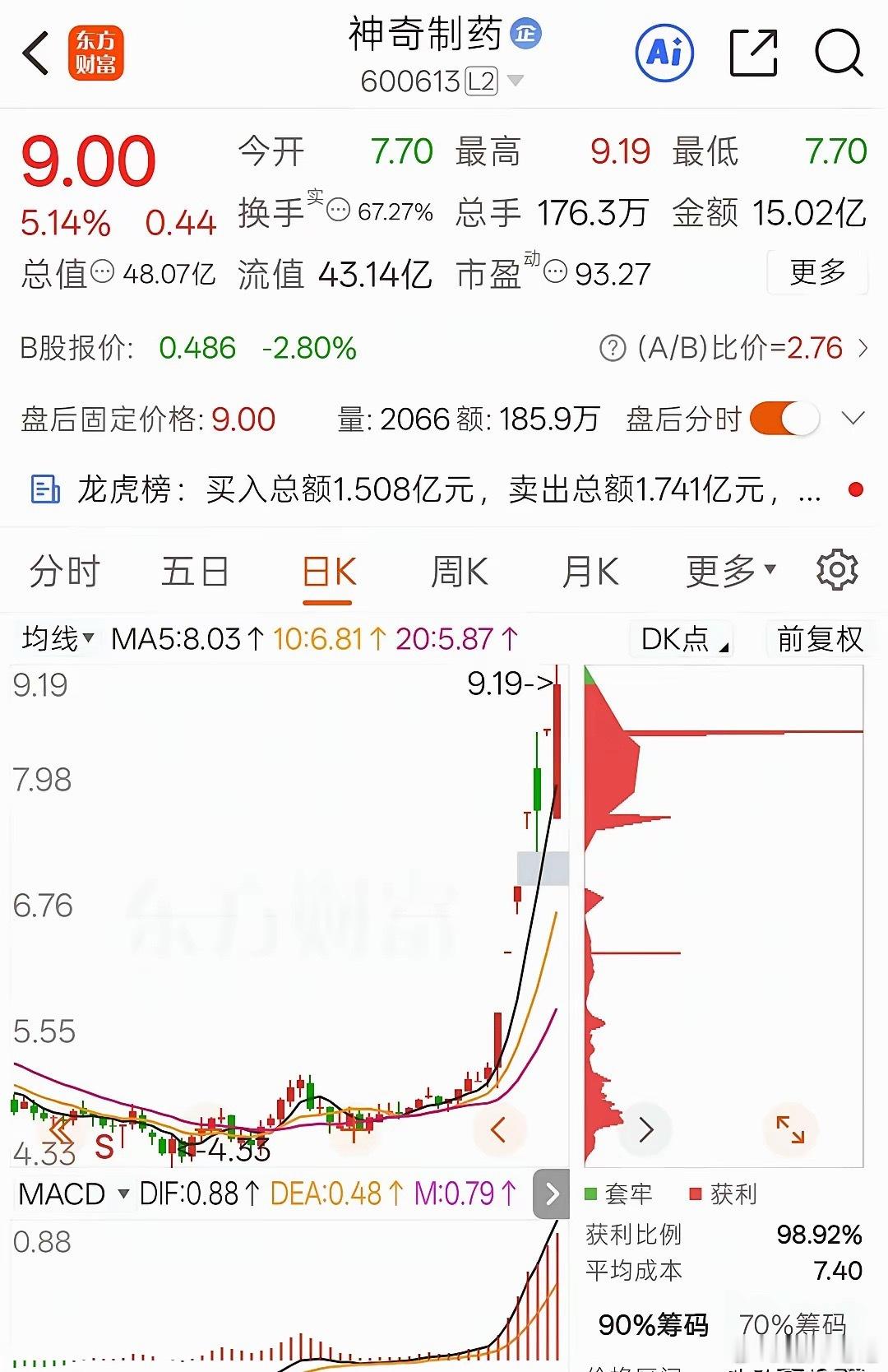Change the MACD indicator dropdown
The image size is (888, 1372).
pos(74,1194)
